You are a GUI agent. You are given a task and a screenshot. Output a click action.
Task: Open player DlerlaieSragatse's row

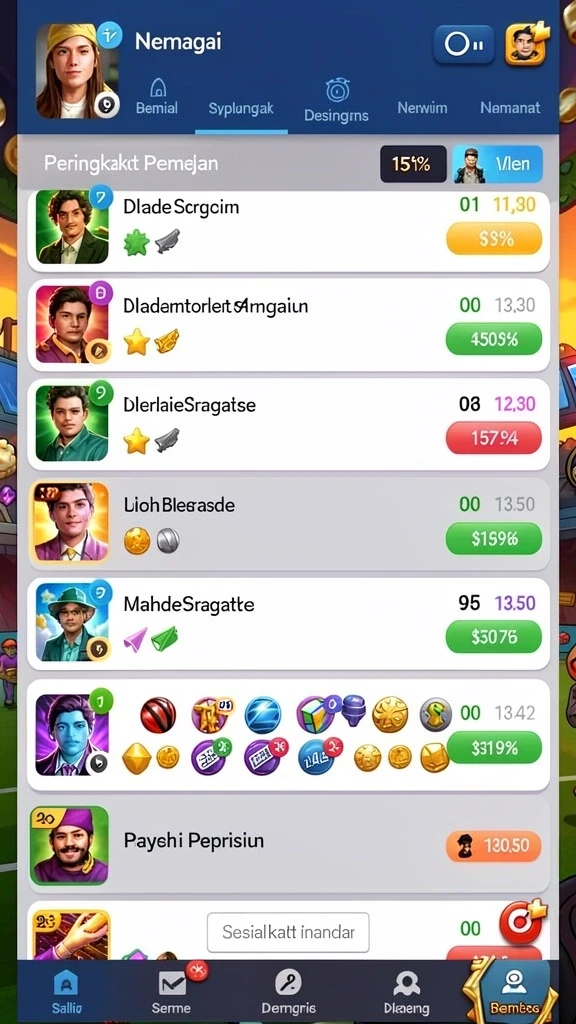(288, 424)
